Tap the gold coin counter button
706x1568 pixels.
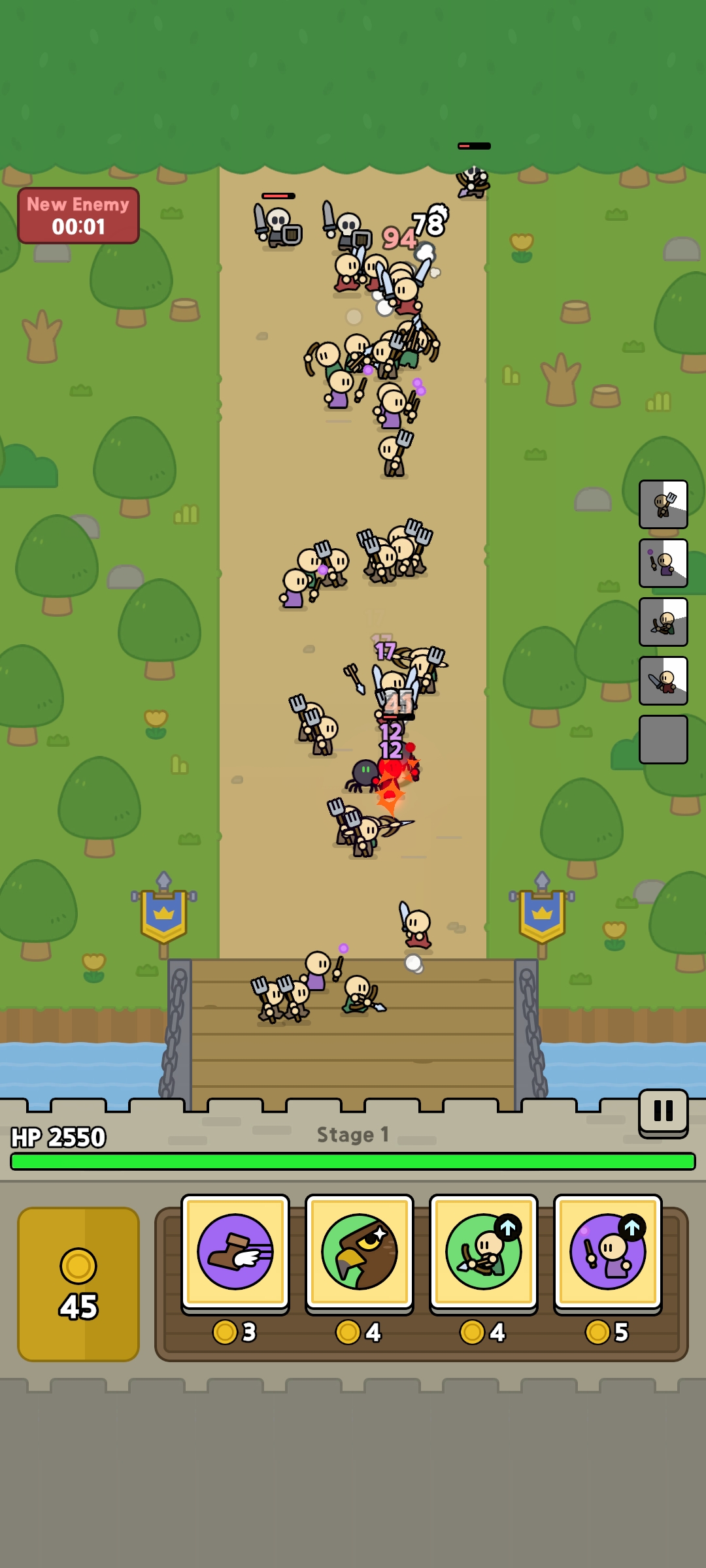(78, 1284)
